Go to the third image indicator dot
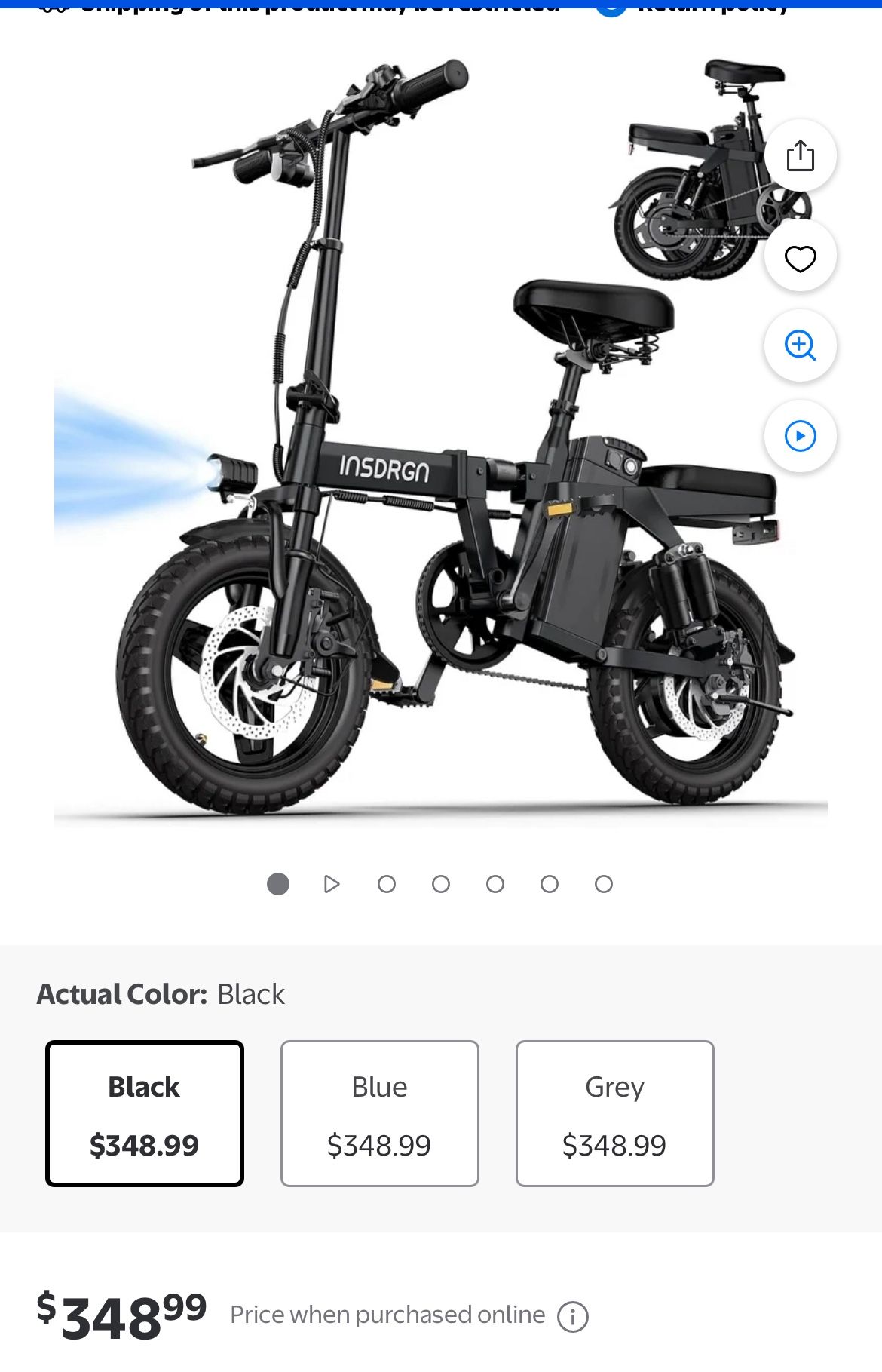This screenshot has height=1372, width=882. click(387, 884)
